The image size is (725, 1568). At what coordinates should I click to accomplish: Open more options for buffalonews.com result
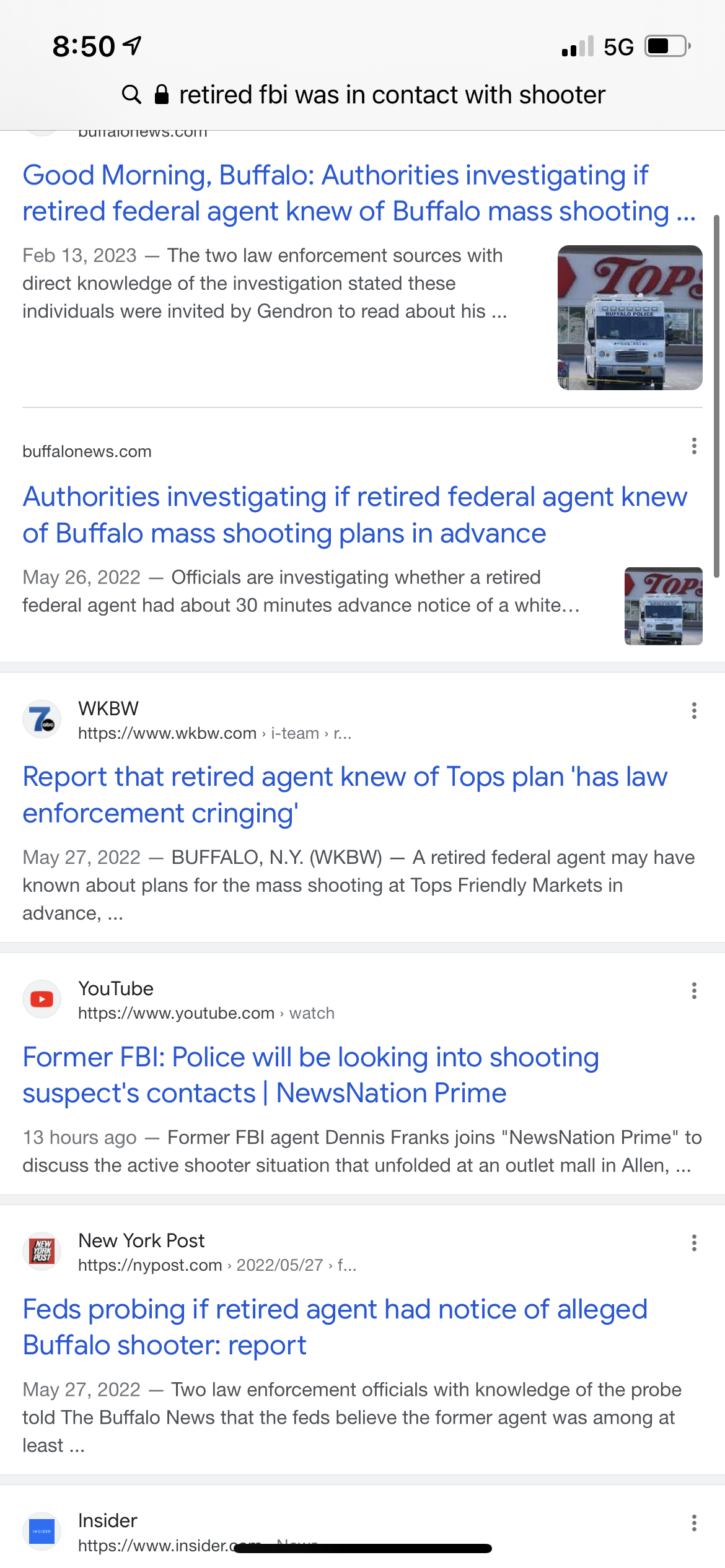[694, 446]
